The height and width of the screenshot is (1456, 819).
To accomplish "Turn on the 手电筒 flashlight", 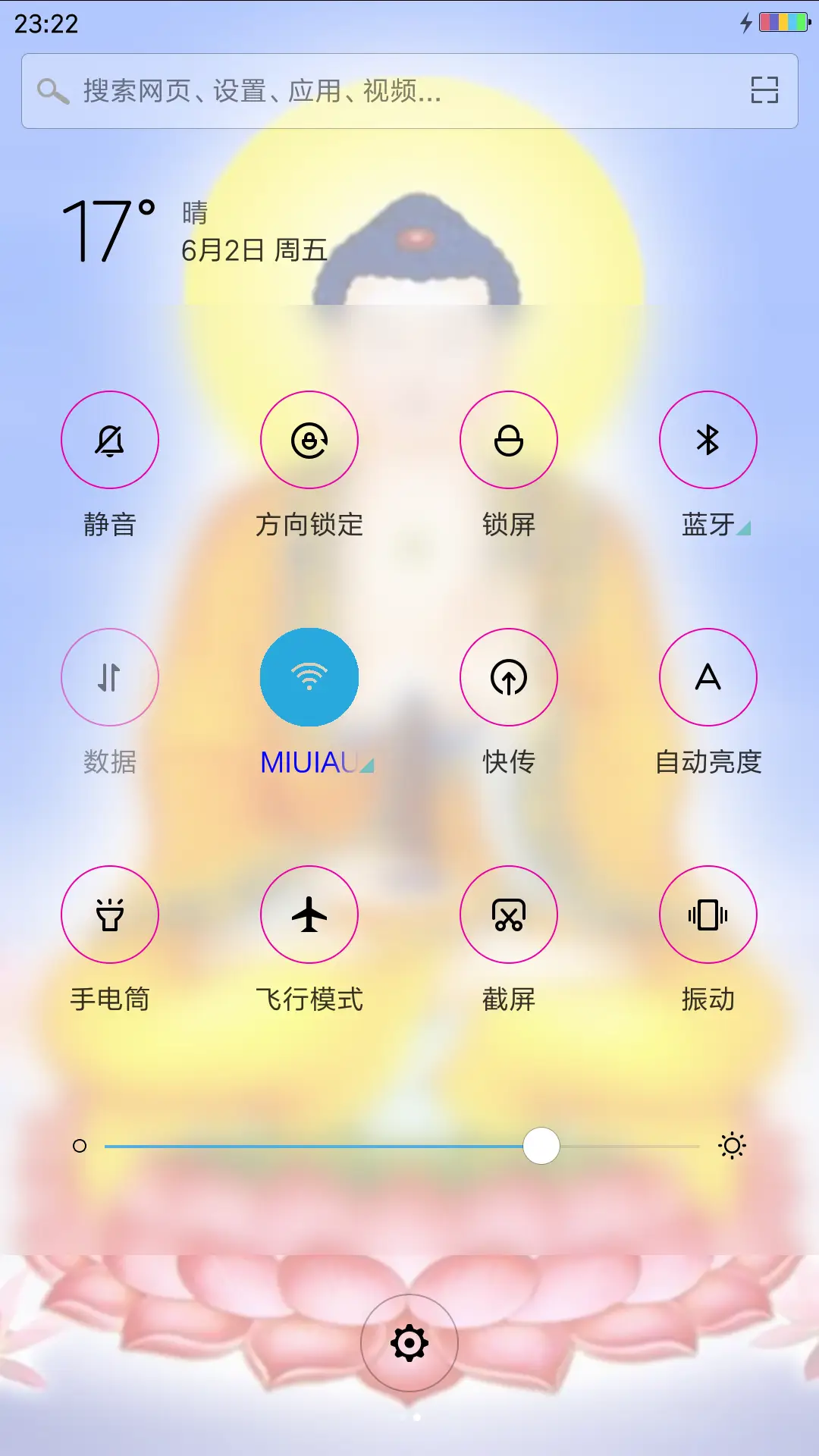I will coord(109,915).
